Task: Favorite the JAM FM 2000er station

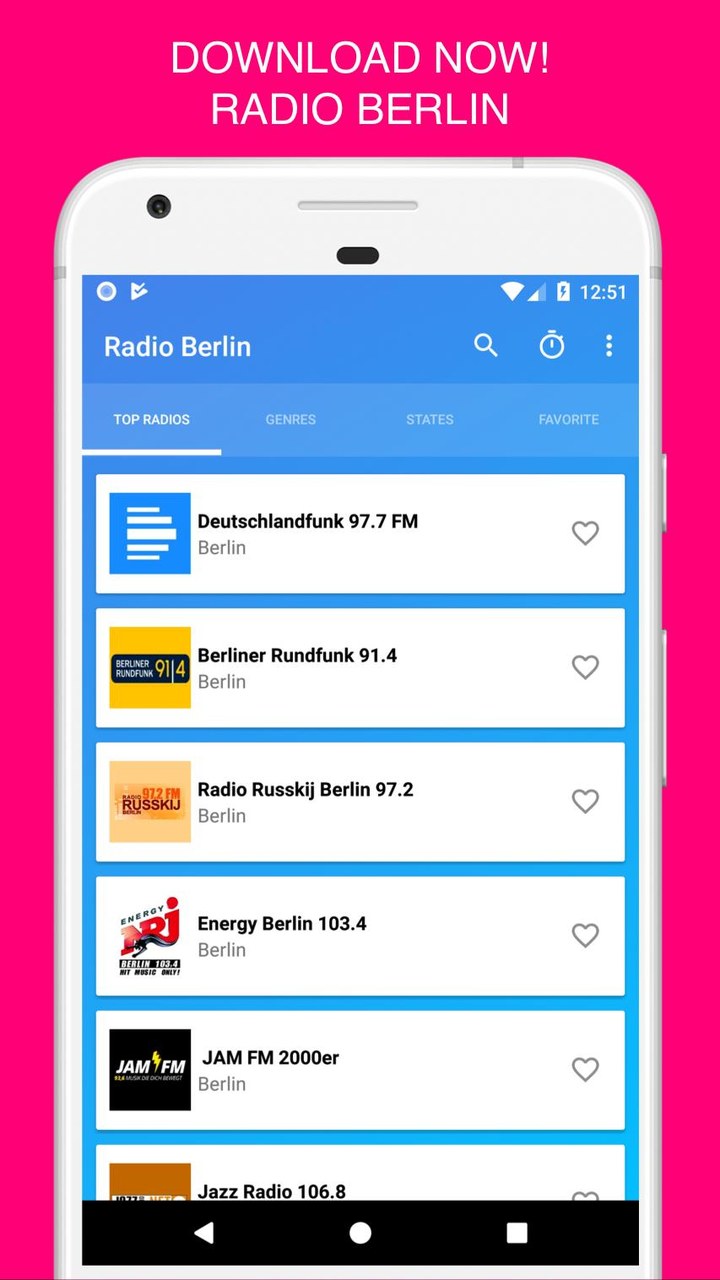Action: point(585,1069)
